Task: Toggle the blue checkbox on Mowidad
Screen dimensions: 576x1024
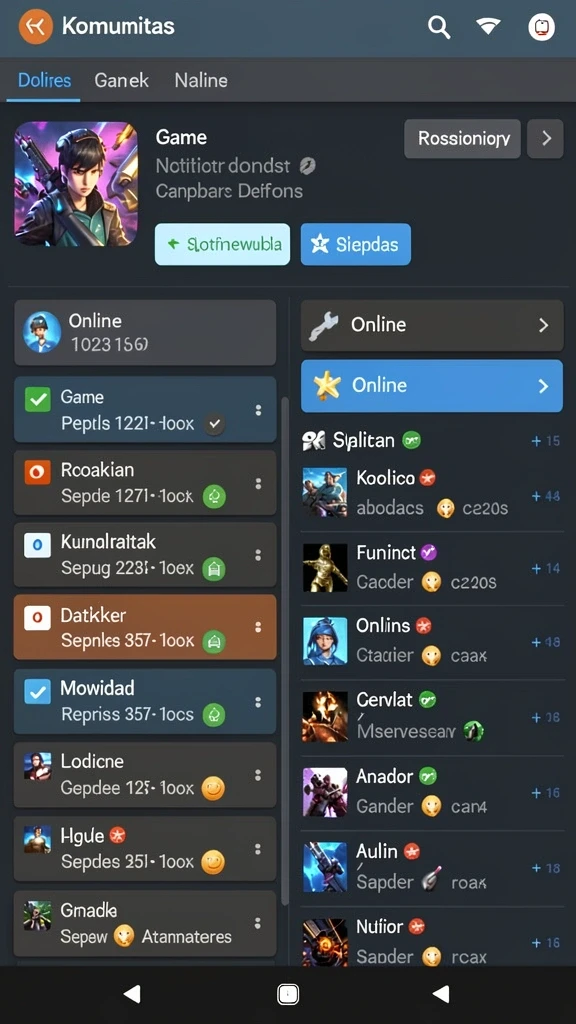Action: tap(37, 690)
